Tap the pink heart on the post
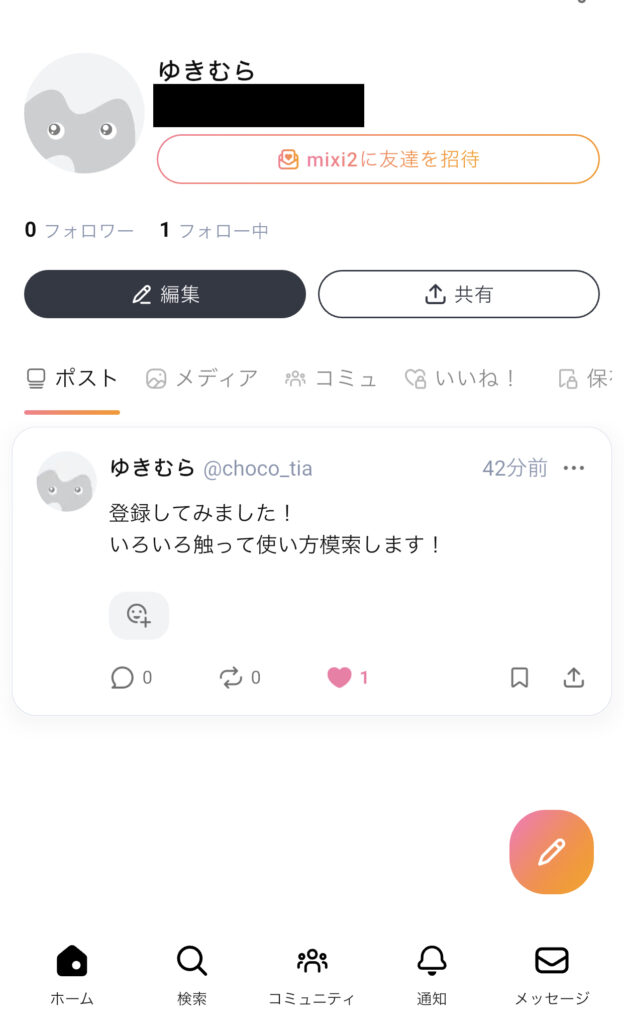Screen dimensions: 624x1024 [x=340, y=678]
